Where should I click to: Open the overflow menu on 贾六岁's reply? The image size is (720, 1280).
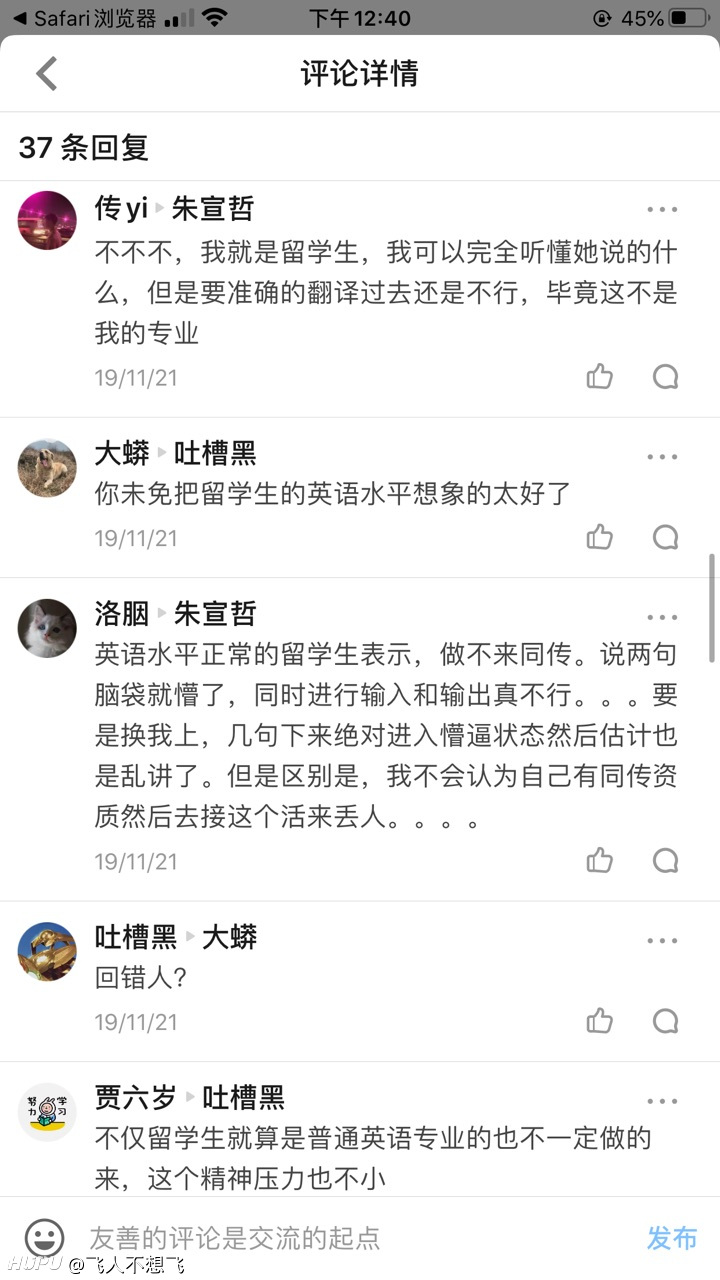pyautogui.click(x=662, y=1101)
